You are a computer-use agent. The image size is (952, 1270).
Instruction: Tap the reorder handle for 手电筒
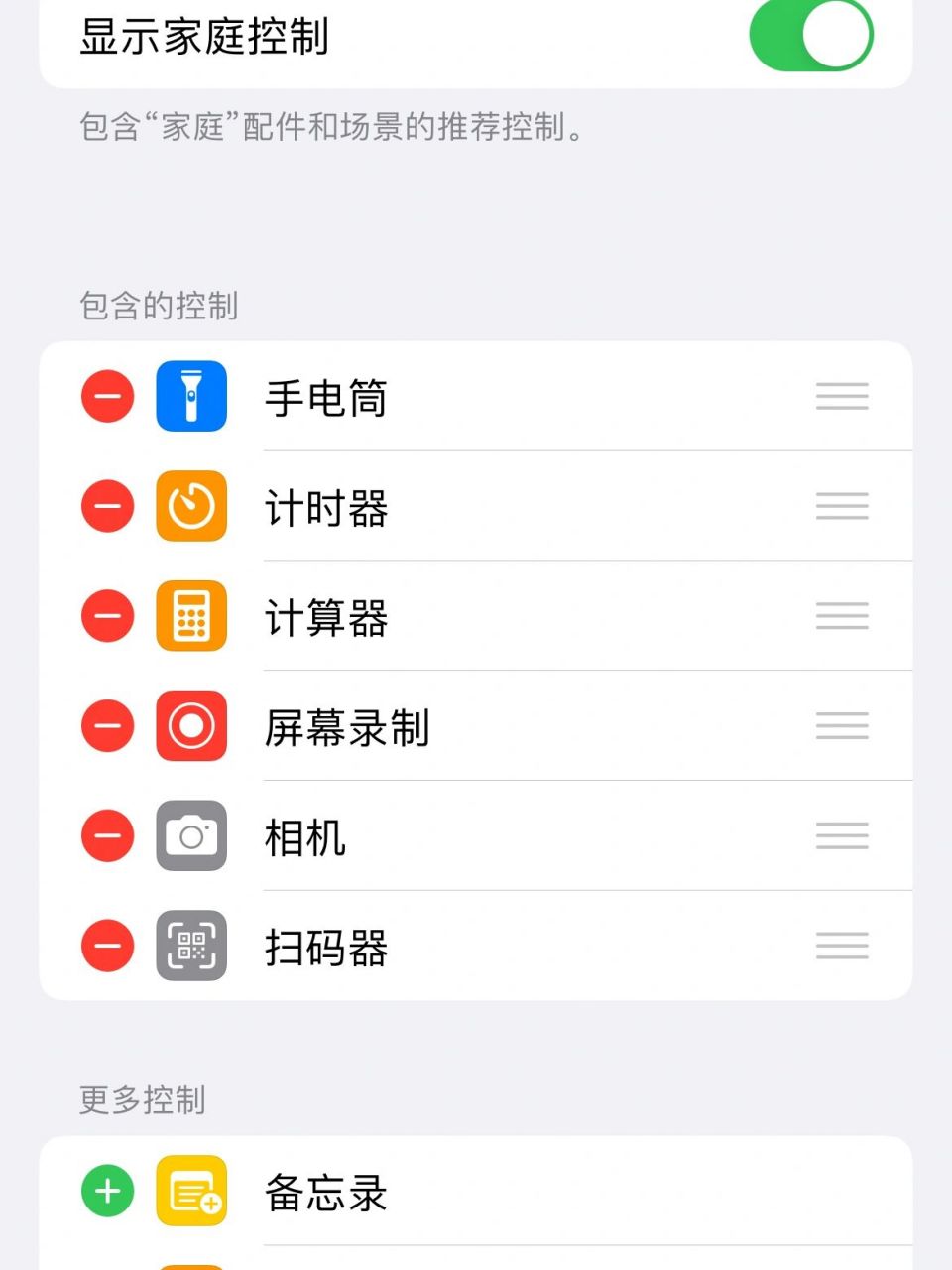tap(842, 396)
